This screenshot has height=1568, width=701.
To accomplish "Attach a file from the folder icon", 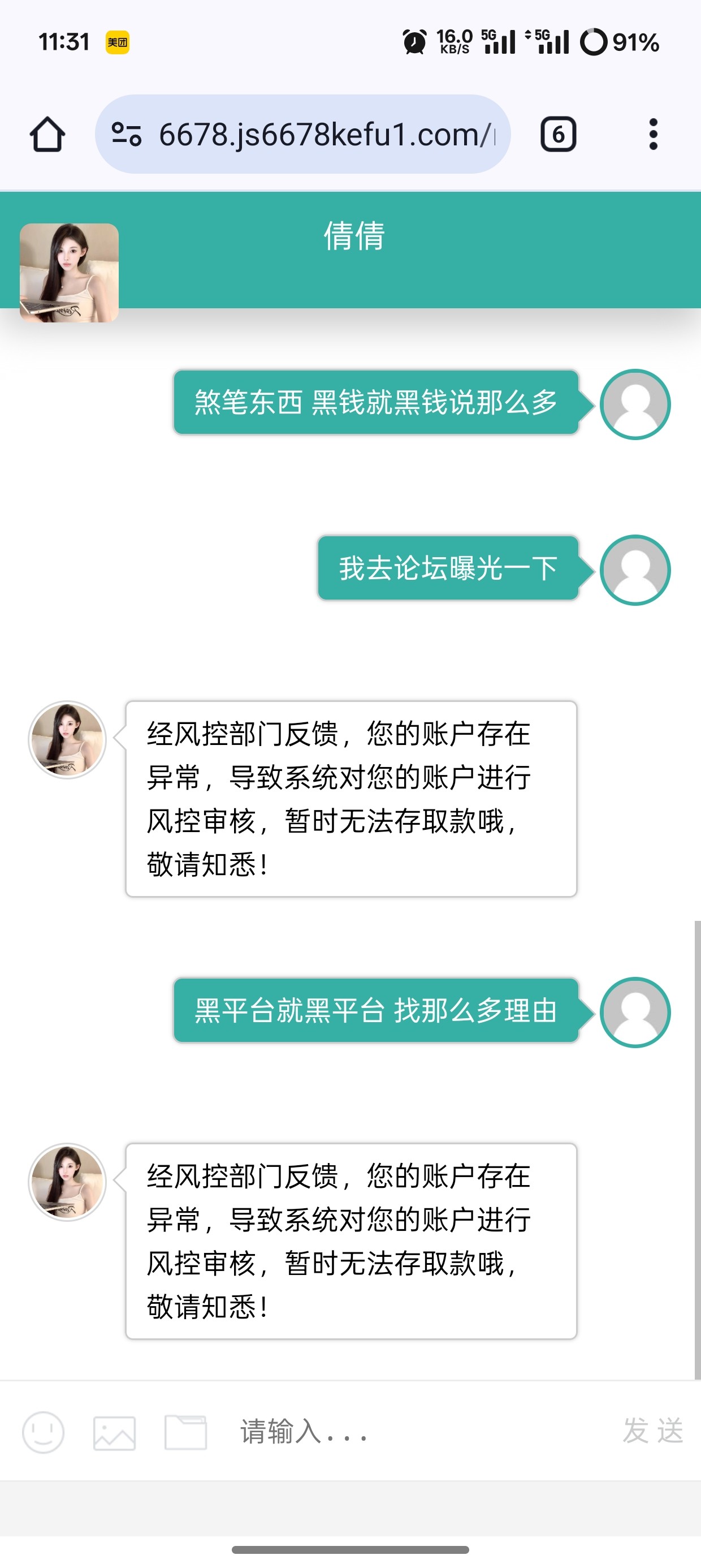I will click(x=185, y=1432).
